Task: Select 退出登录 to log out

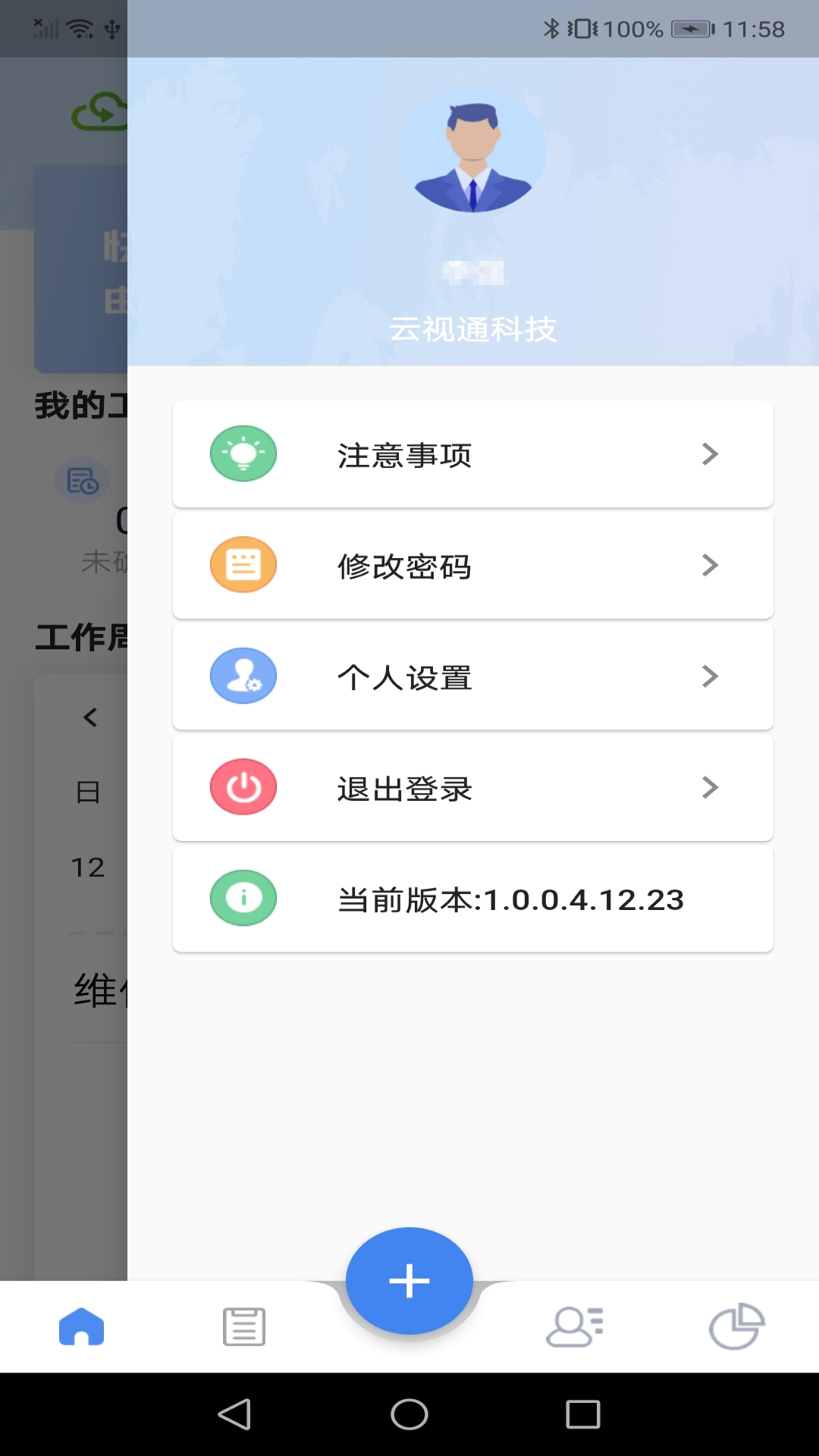Action: point(472,788)
